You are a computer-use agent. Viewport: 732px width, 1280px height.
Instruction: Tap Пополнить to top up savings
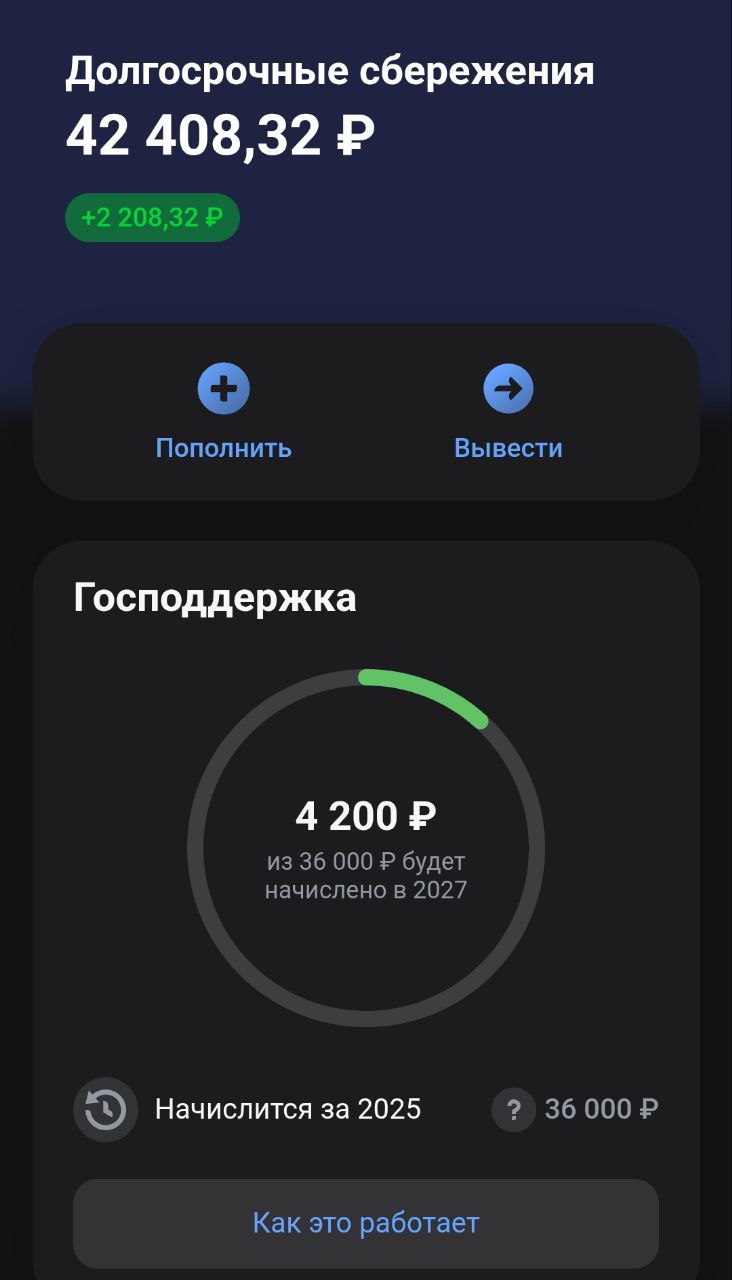click(224, 410)
